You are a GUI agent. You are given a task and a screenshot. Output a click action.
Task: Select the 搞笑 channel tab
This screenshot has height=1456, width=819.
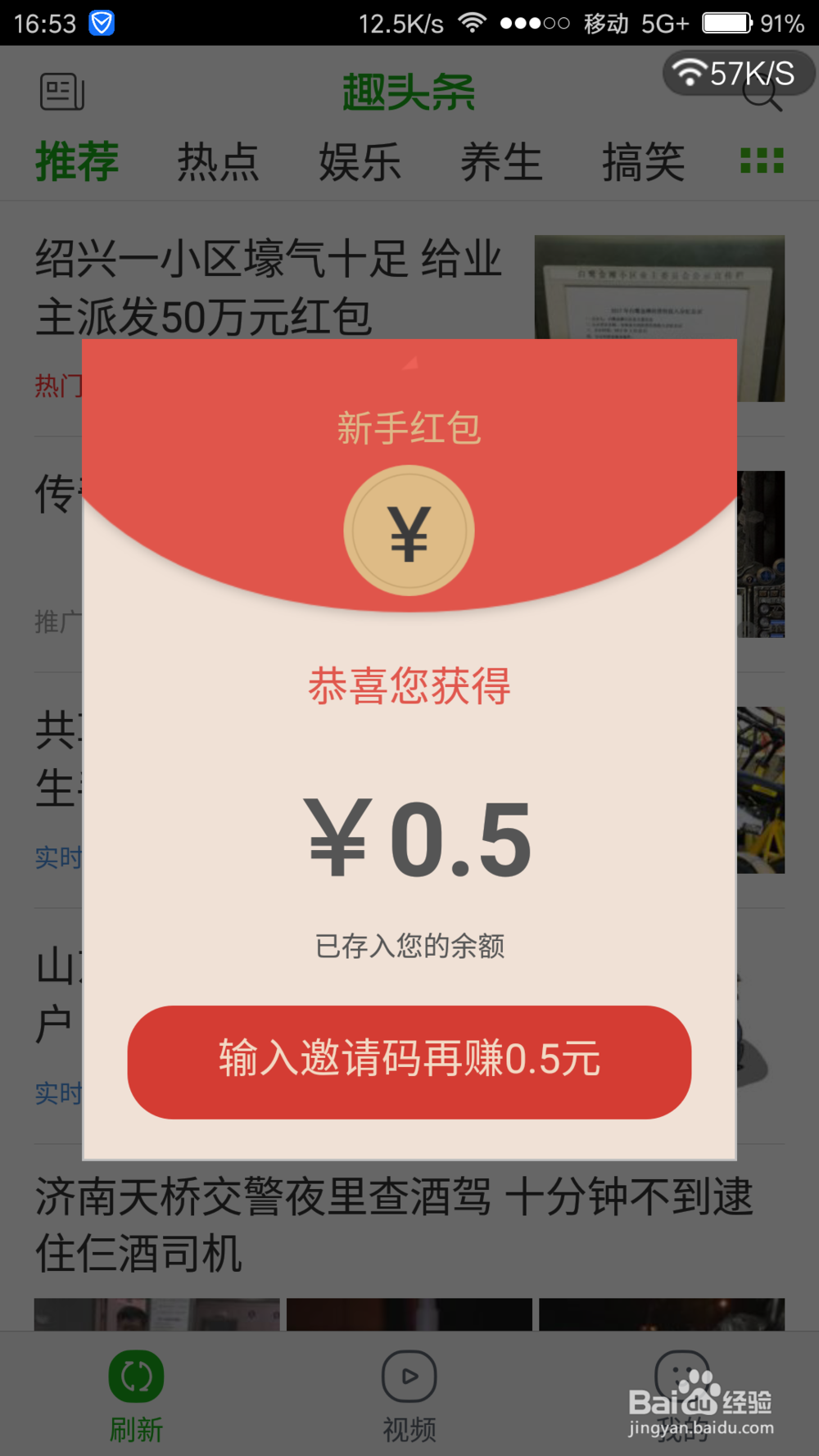pos(644,161)
